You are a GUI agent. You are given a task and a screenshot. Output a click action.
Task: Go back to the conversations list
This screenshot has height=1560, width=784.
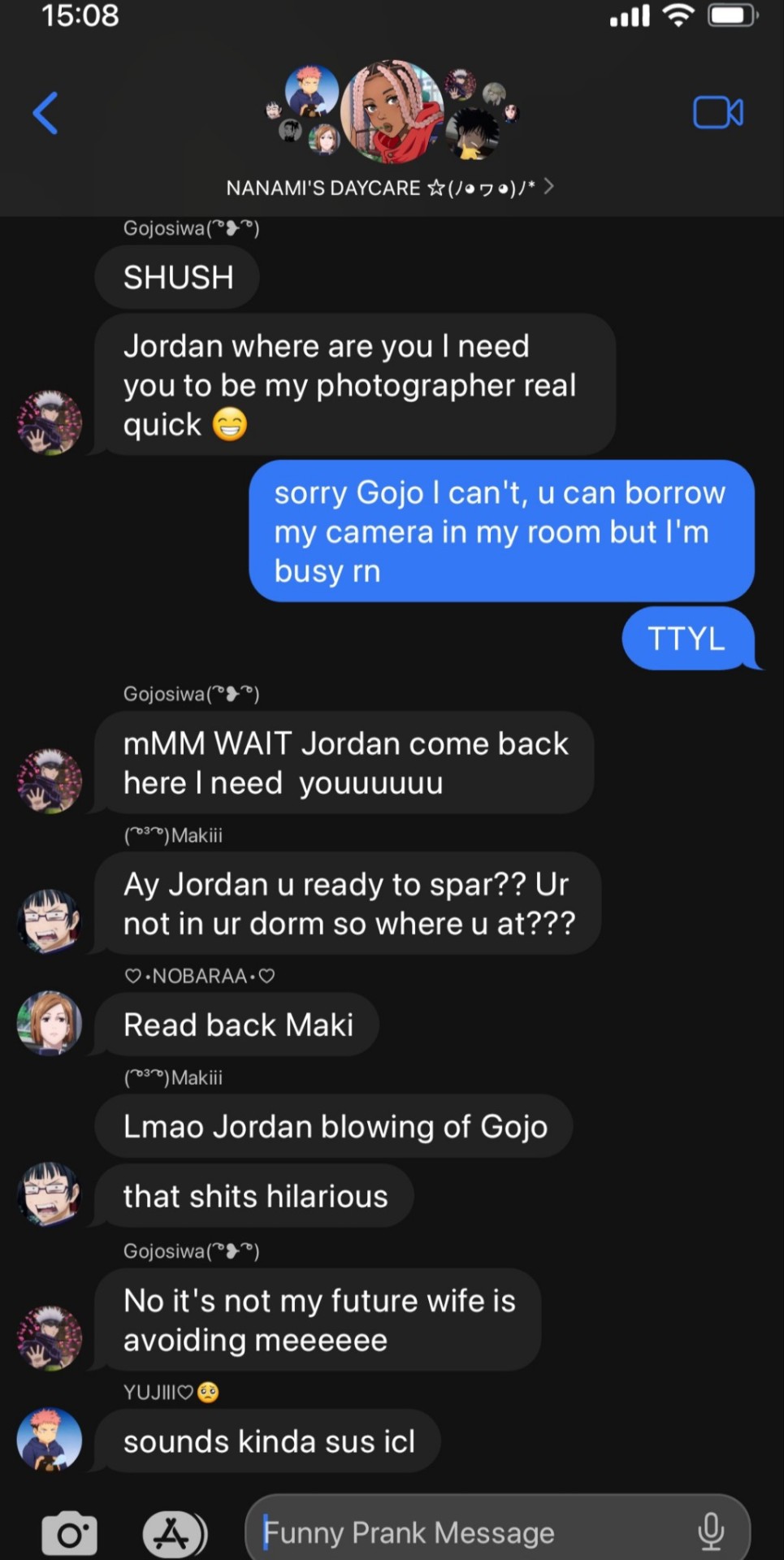[x=45, y=112]
